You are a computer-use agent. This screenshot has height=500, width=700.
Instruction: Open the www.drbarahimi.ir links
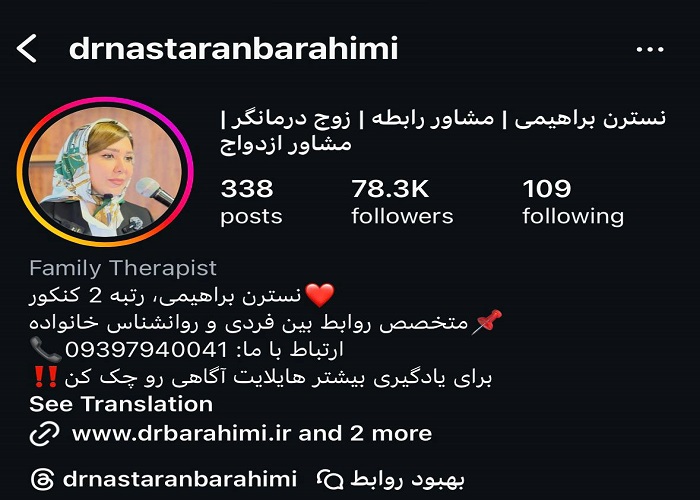point(250,433)
